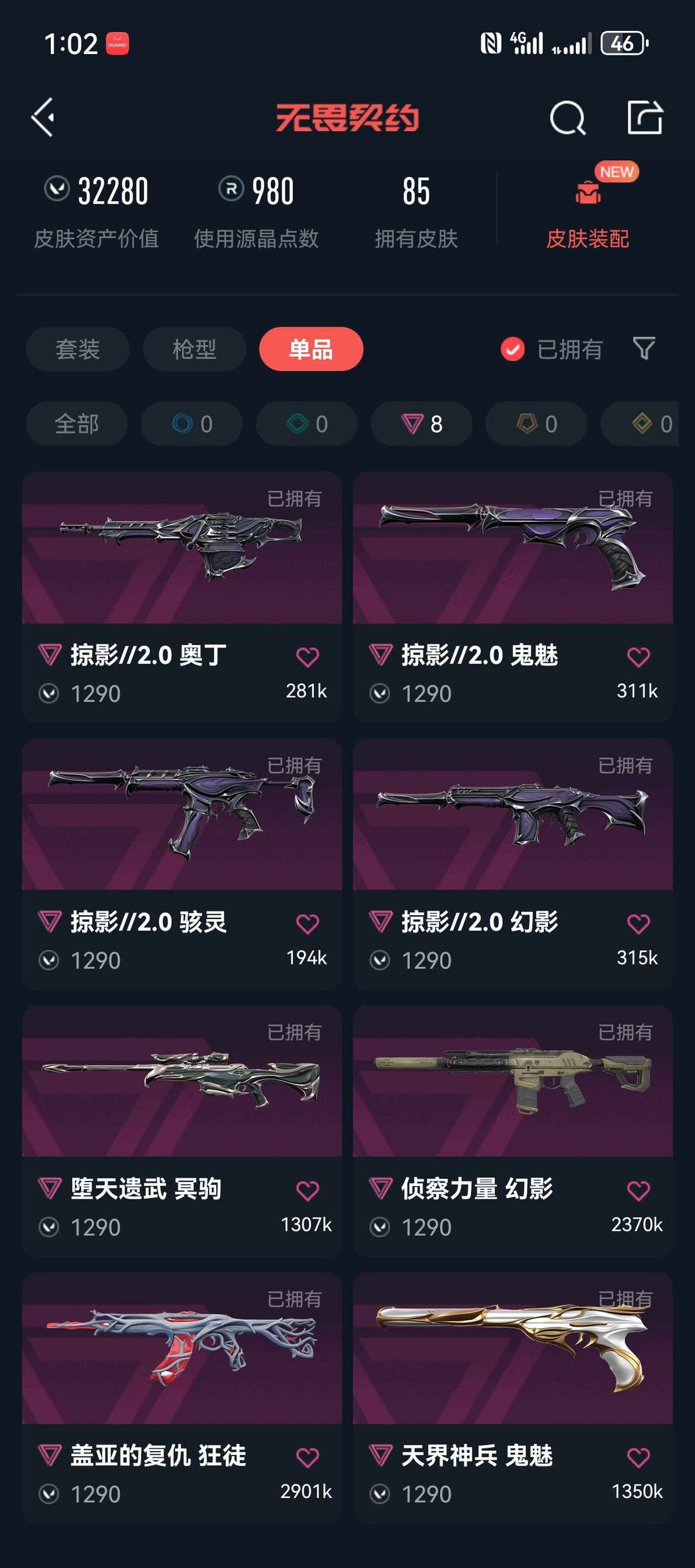Viewport: 695px width, 1568px height.
Task: Filter by the pink triangle tier showing 8
Action: [422, 424]
